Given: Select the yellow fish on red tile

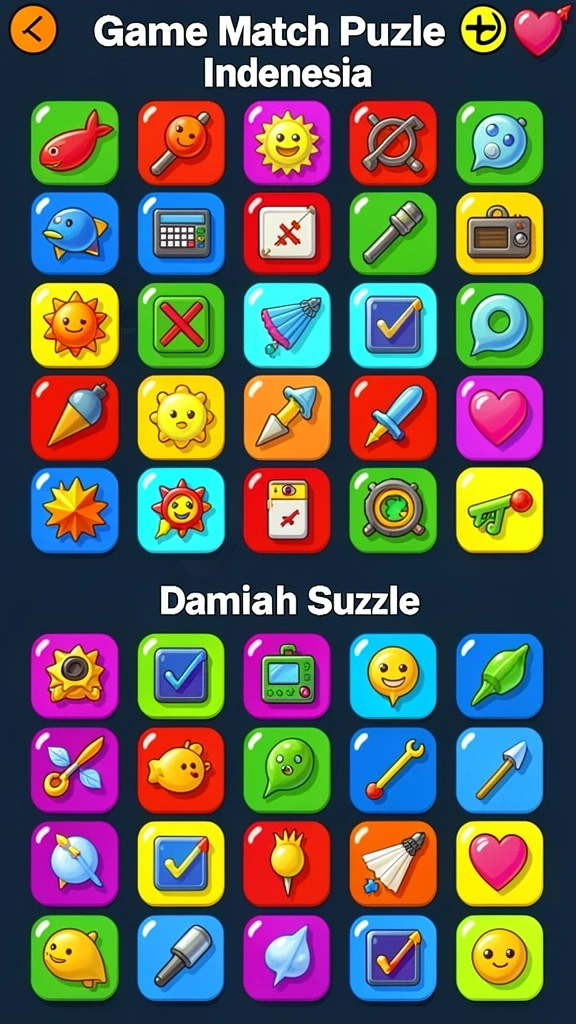Looking at the screenshot, I should tap(181, 770).
